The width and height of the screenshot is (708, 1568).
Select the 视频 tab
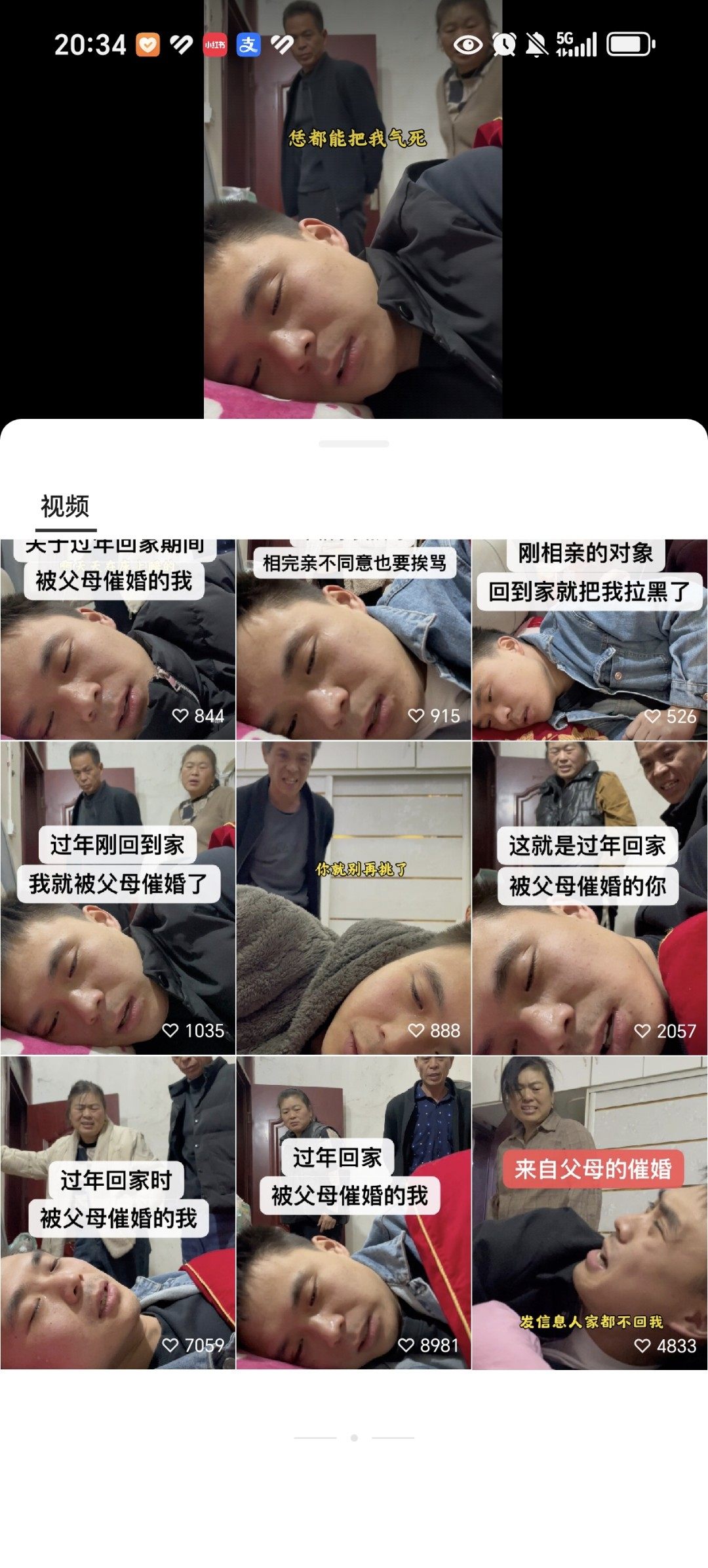pyautogui.click(x=65, y=507)
